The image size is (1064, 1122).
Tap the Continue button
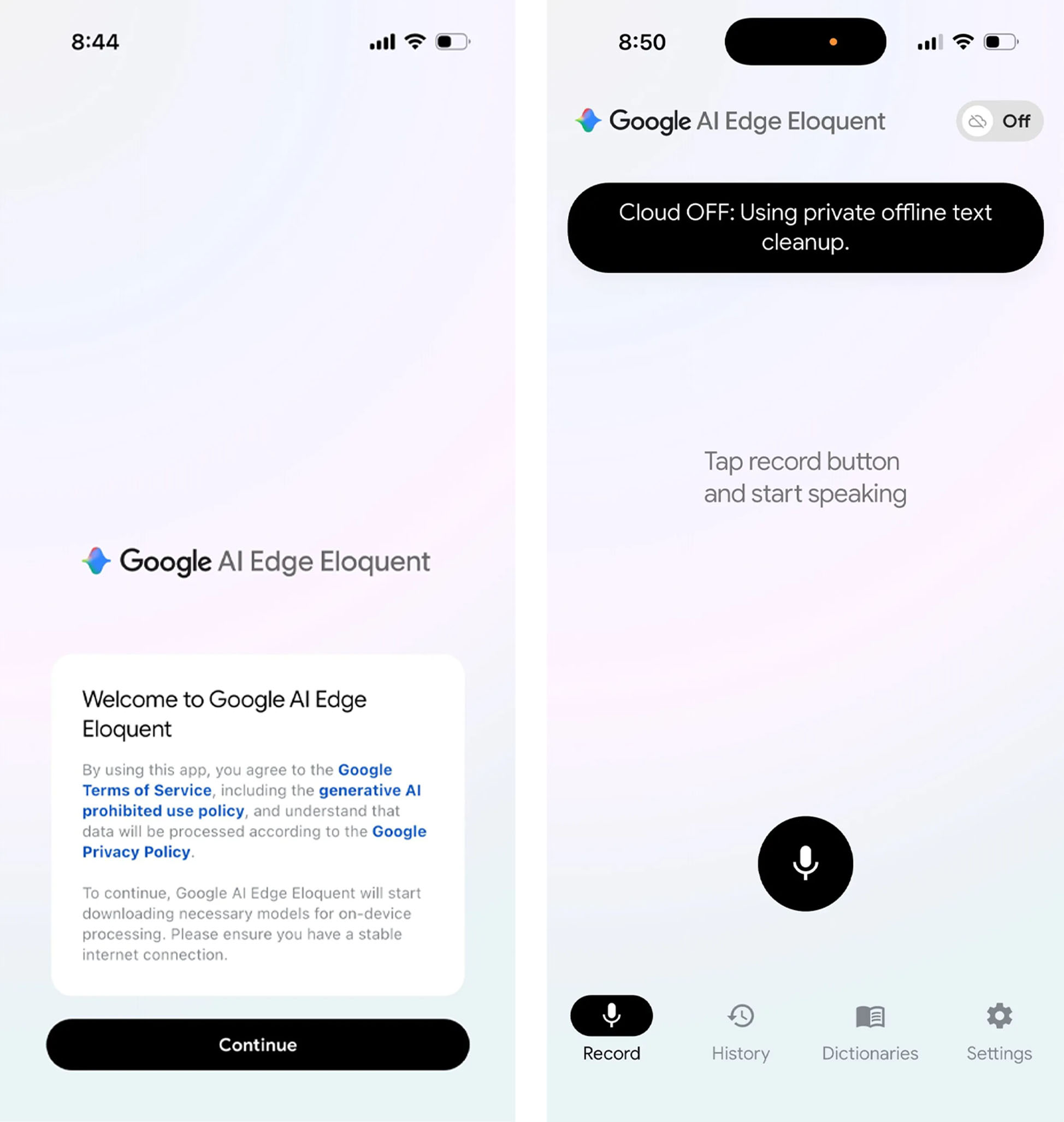(x=257, y=1044)
